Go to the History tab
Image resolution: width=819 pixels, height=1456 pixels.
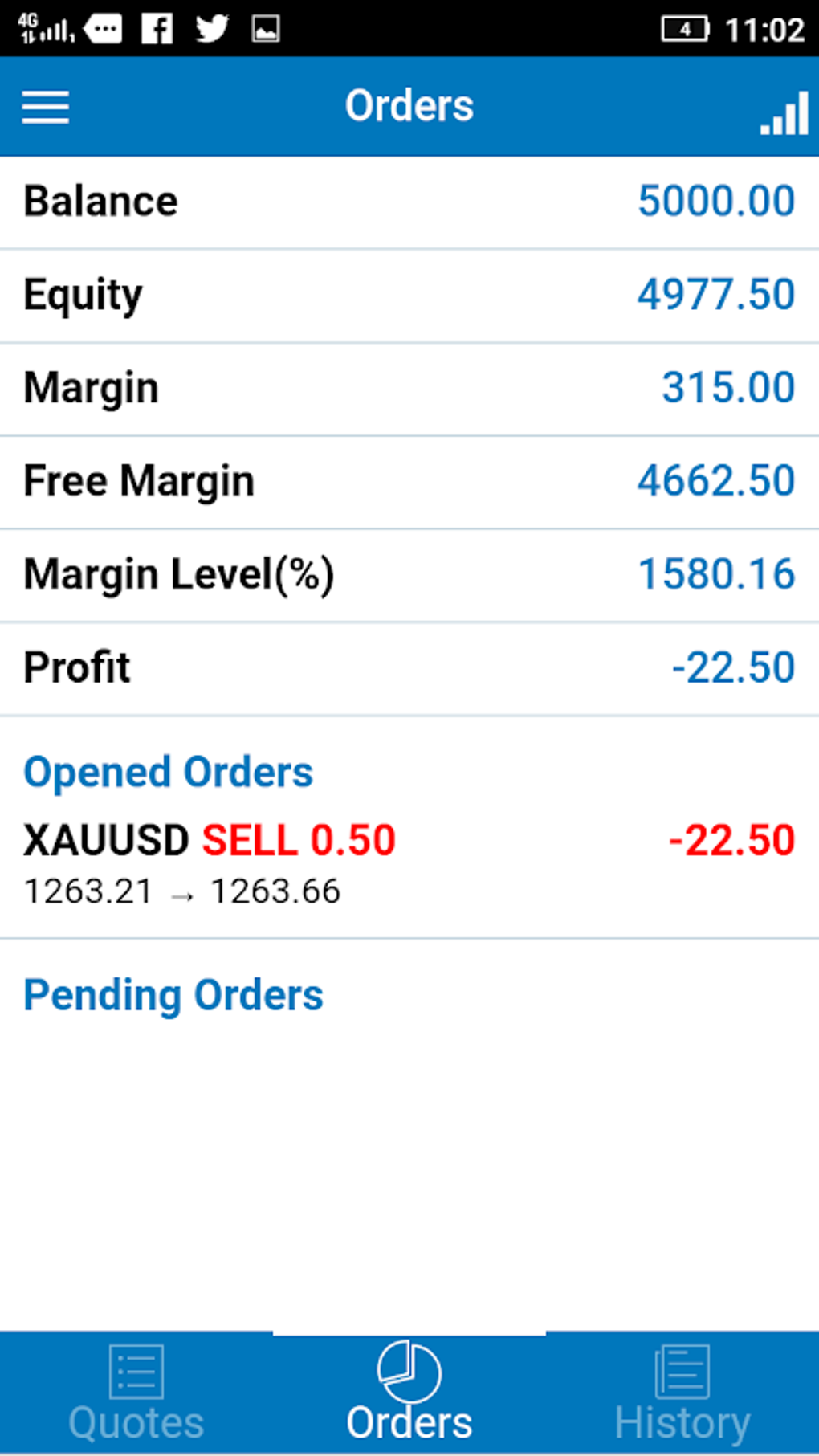(x=682, y=1394)
